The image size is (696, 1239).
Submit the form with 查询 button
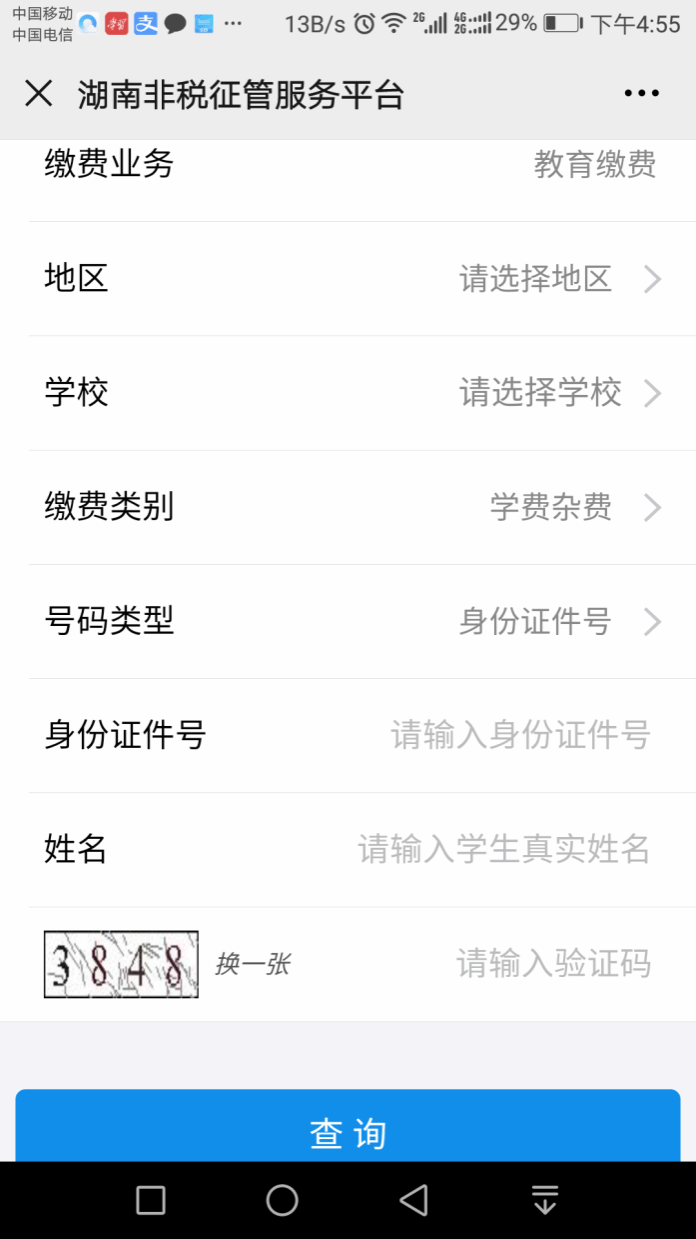pyautogui.click(x=348, y=1132)
